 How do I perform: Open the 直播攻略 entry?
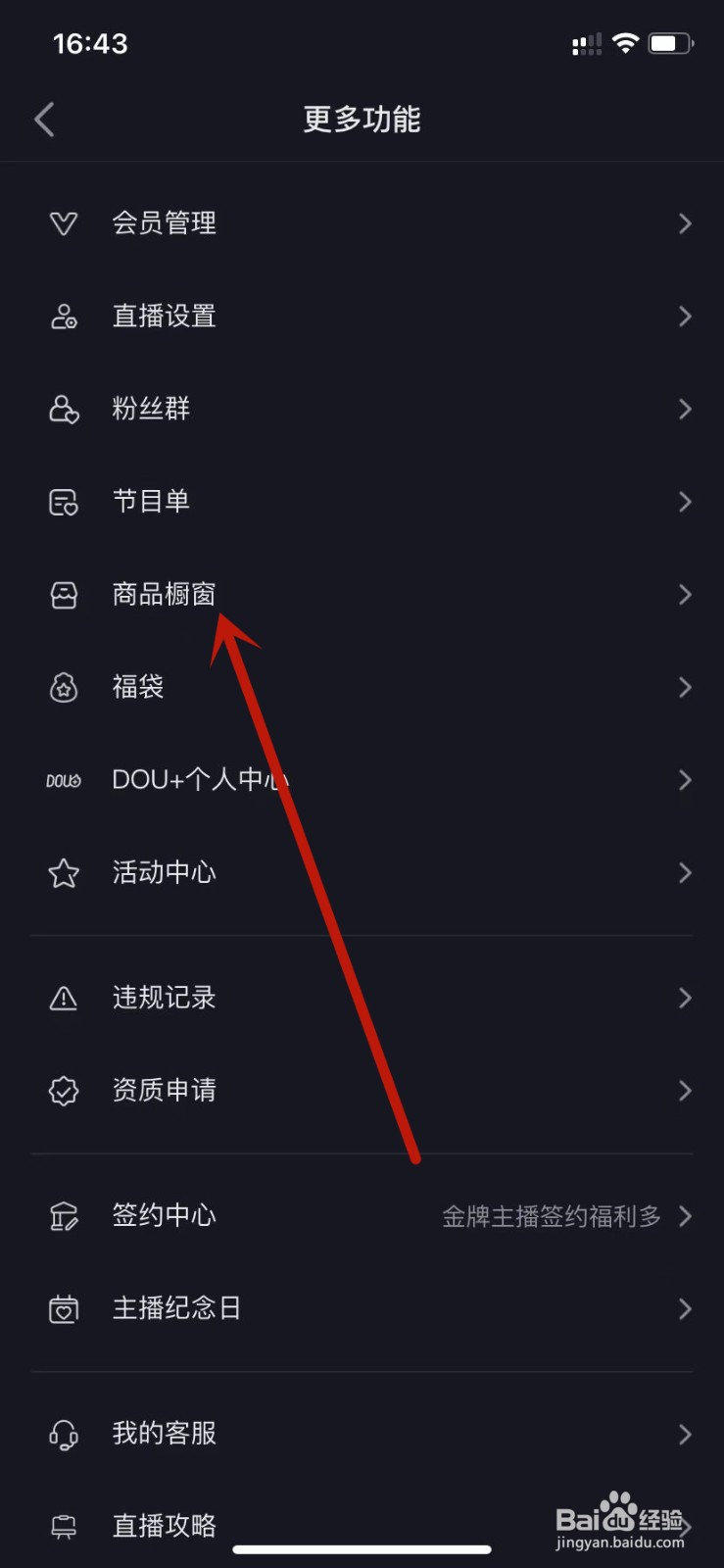163,1525
